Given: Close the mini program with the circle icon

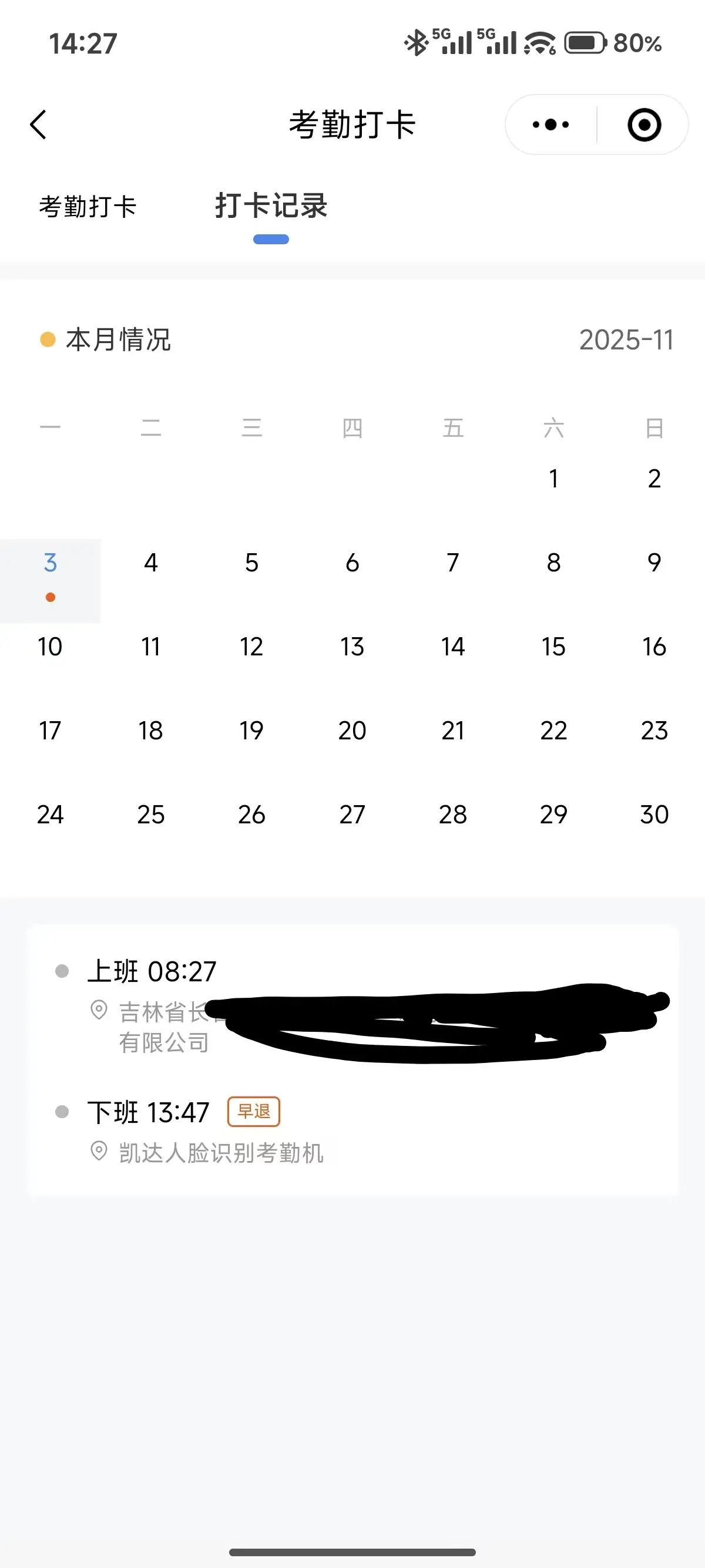Looking at the screenshot, I should tap(643, 125).
